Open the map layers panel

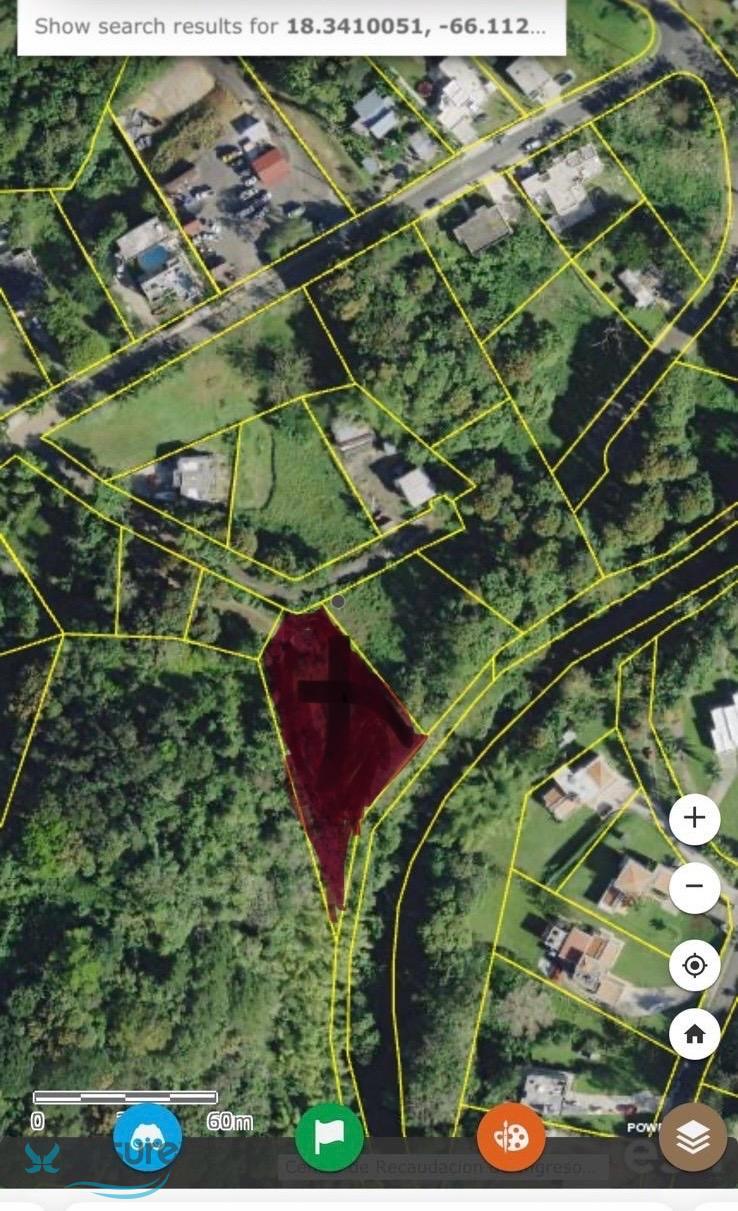[x=693, y=1137]
